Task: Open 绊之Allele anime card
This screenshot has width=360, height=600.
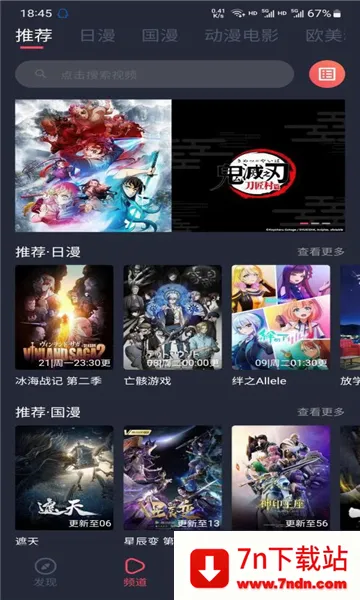Action: tap(281, 318)
